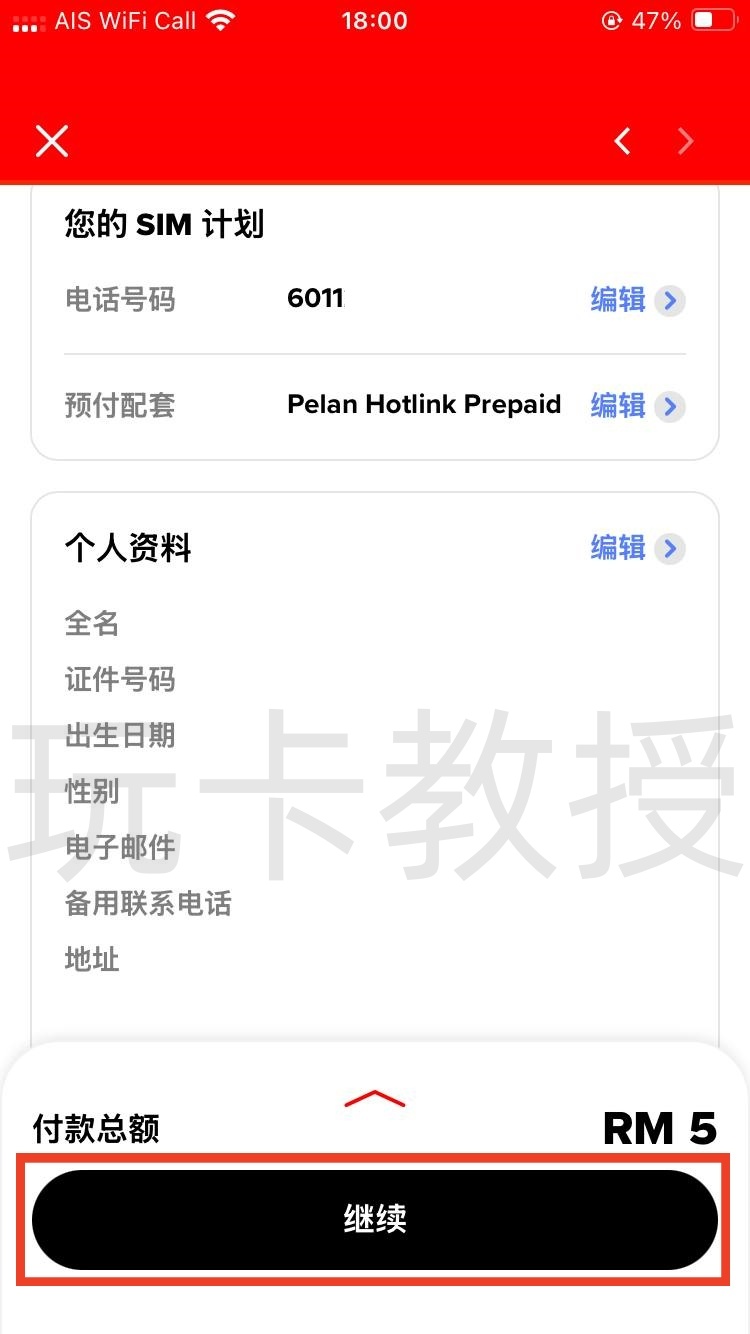Image resolution: width=750 pixels, height=1334 pixels.
Task: Tap the cellular signal dots in status bar
Action: (x=27, y=20)
